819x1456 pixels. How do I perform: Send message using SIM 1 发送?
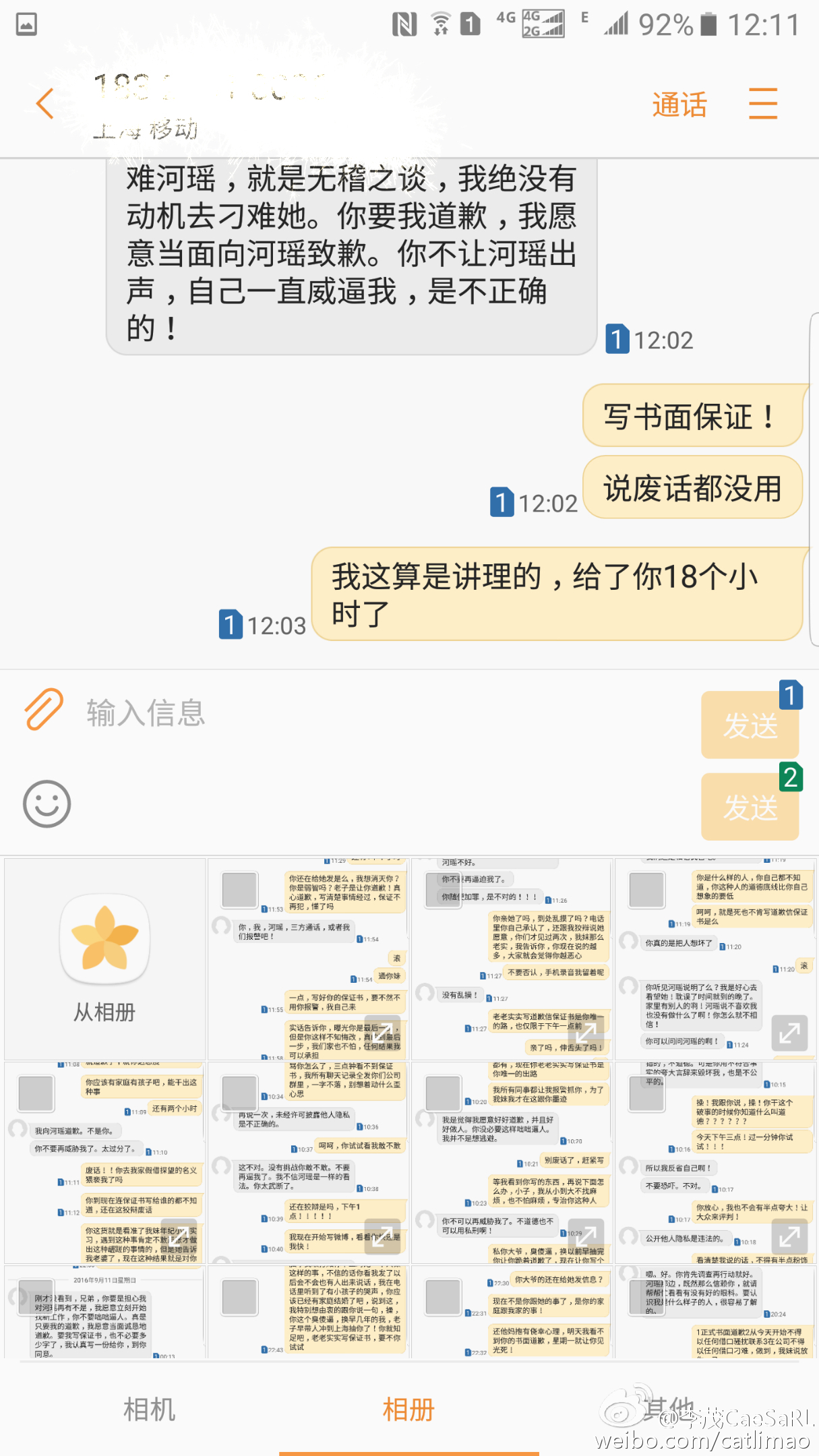[750, 726]
